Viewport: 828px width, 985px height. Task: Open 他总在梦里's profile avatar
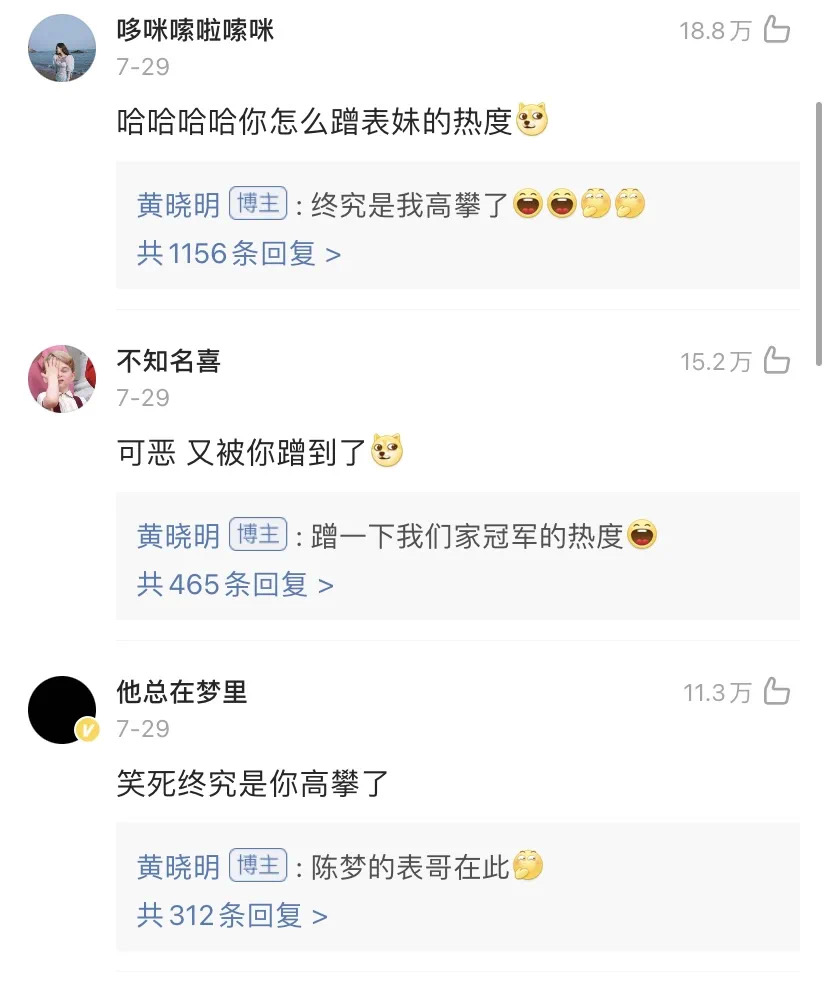pyautogui.click(x=61, y=710)
